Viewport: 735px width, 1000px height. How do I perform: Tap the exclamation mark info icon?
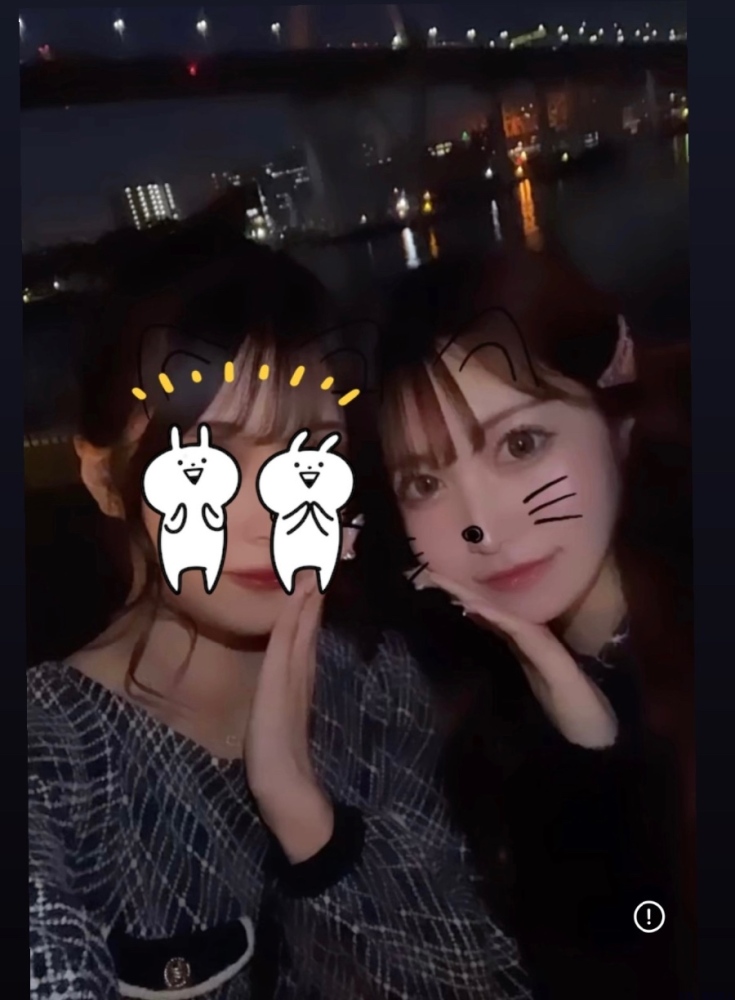tap(649, 916)
